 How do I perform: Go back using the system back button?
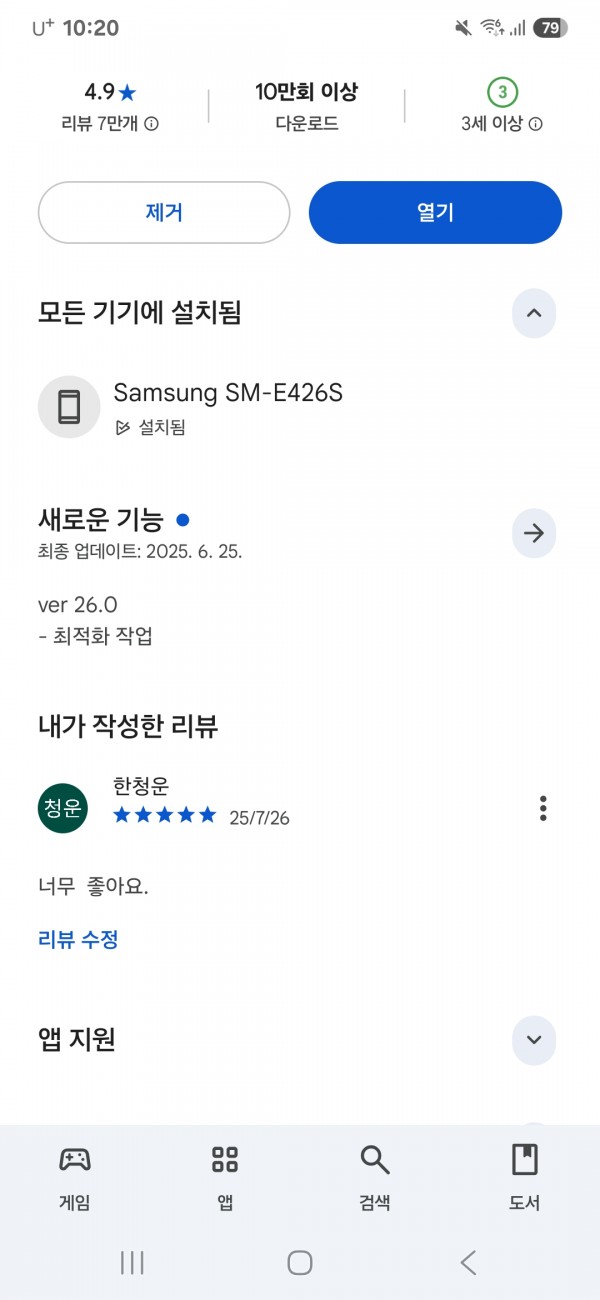pos(468,1263)
